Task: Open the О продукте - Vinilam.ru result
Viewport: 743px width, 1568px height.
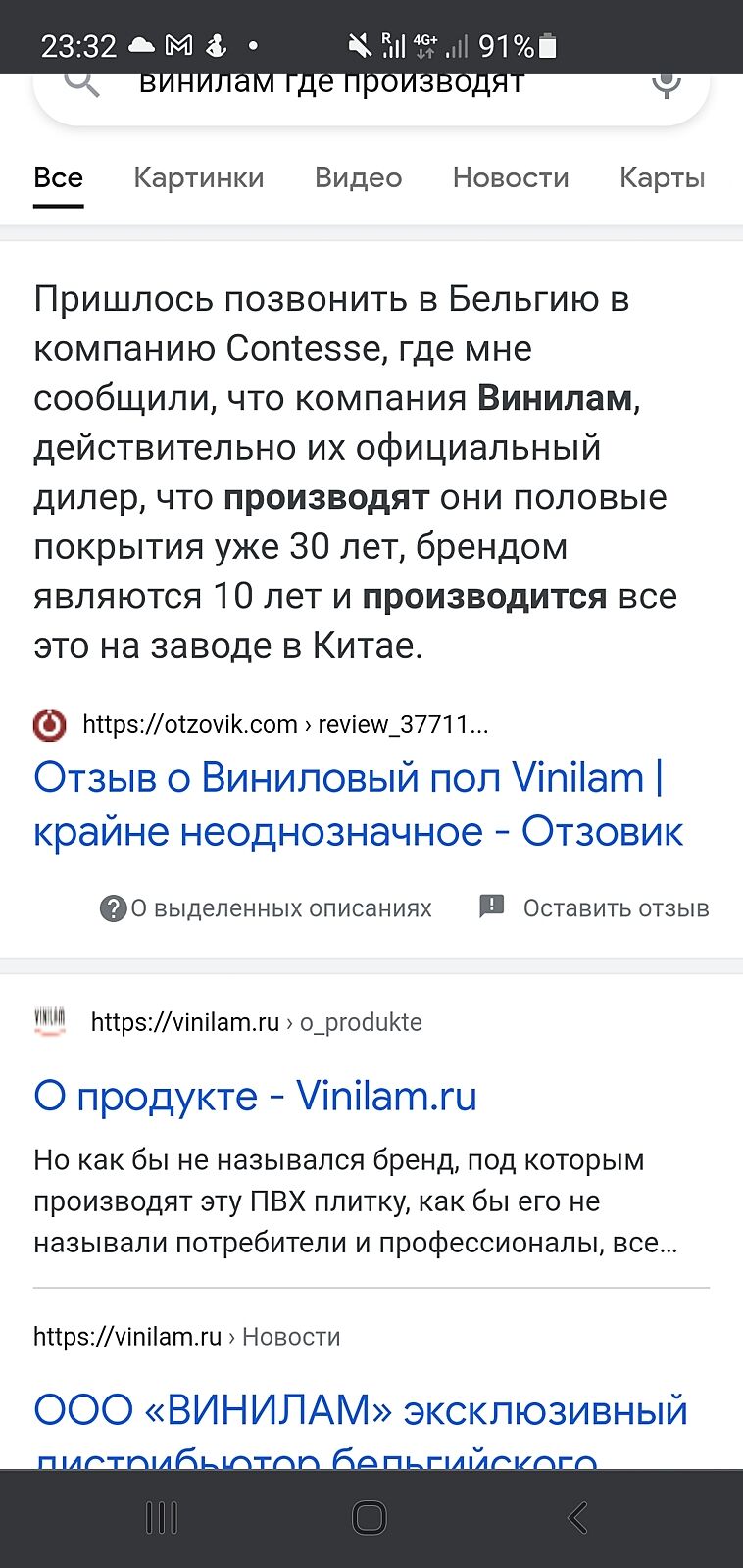Action: [x=255, y=1096]
